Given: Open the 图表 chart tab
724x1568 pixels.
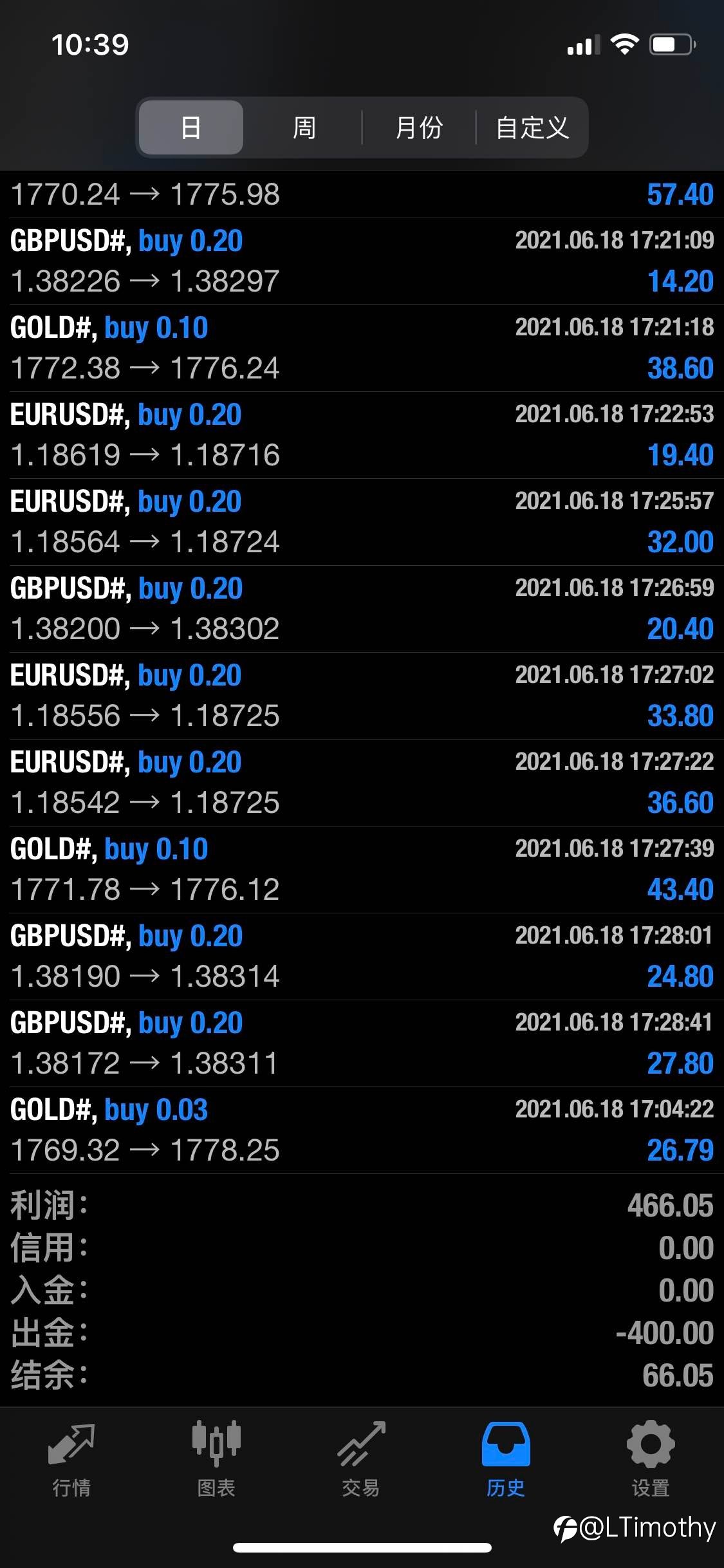Looking at the screenshot, I should click(x=216, y=1459).
